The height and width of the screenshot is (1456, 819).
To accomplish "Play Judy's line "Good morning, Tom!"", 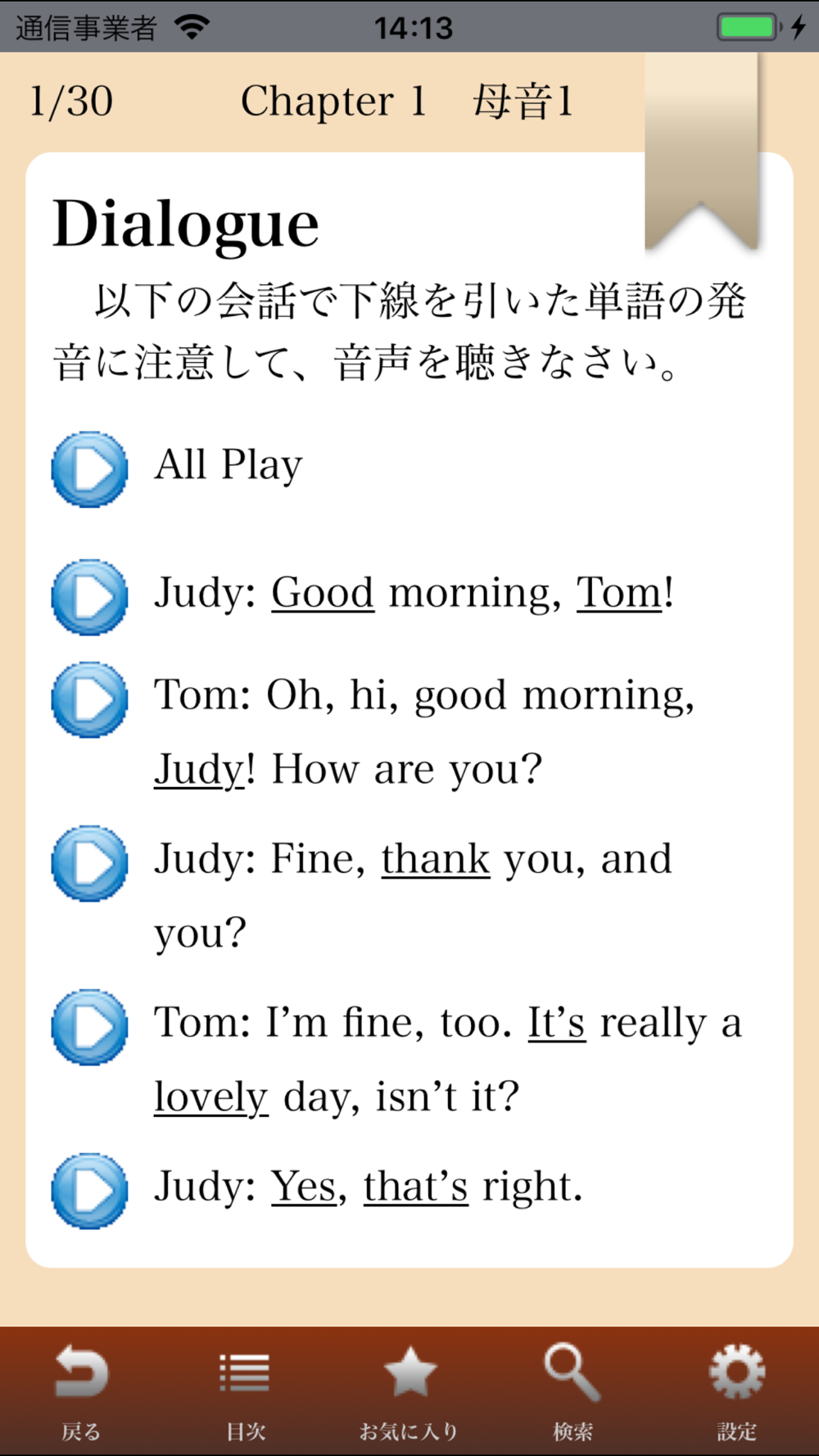I will coord(89,597).
